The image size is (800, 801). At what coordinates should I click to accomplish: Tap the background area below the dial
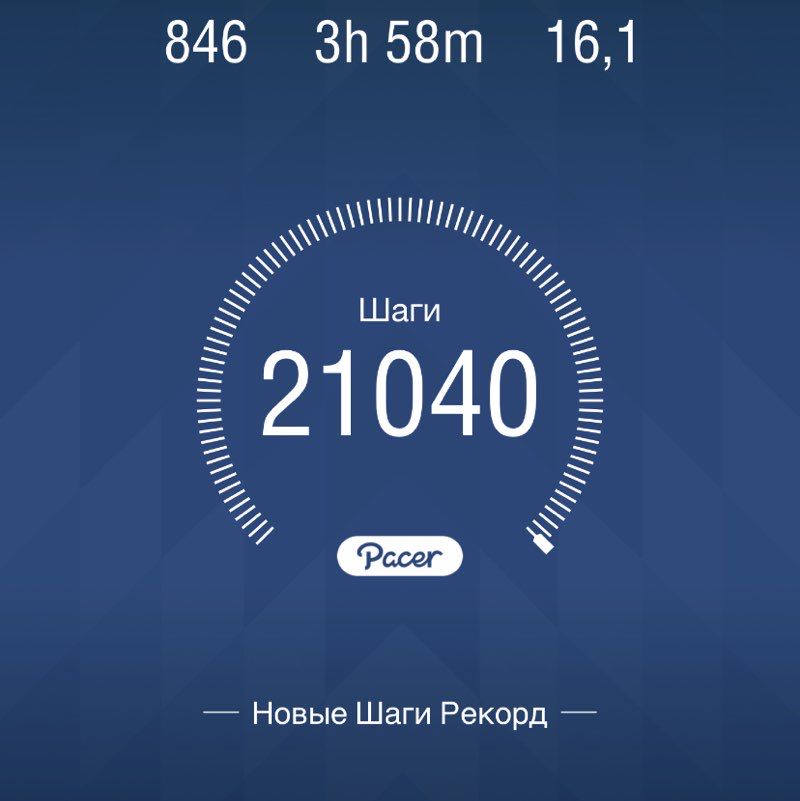(399, 640)
